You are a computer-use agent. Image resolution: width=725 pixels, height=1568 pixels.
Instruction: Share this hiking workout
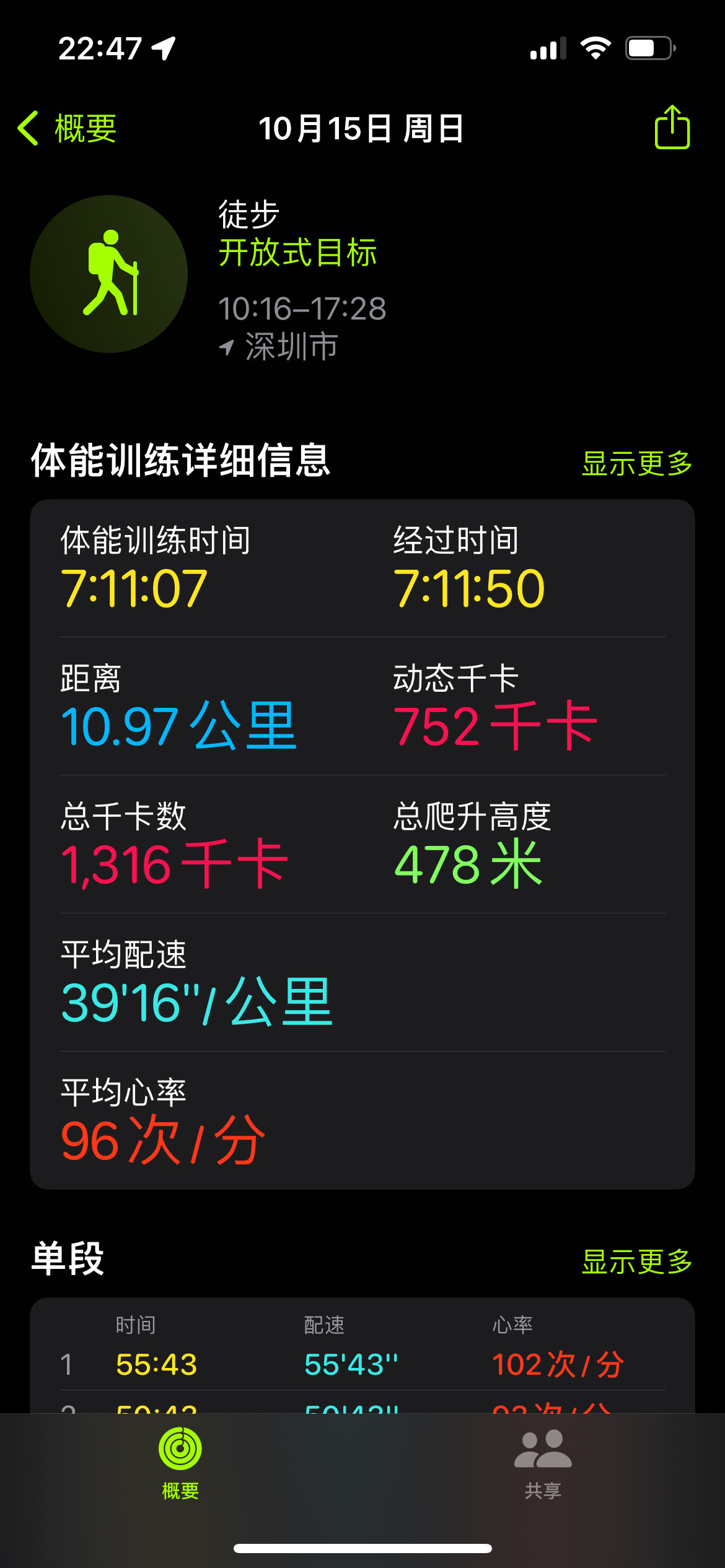672,128
